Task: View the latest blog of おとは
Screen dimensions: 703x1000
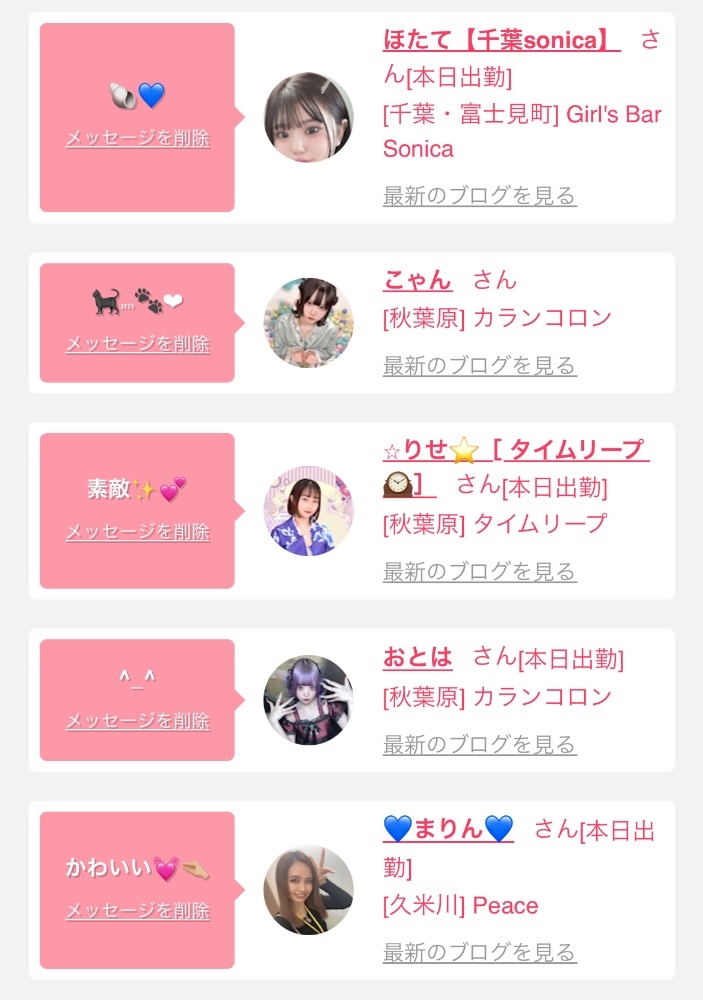Action: tap(479, 744)
